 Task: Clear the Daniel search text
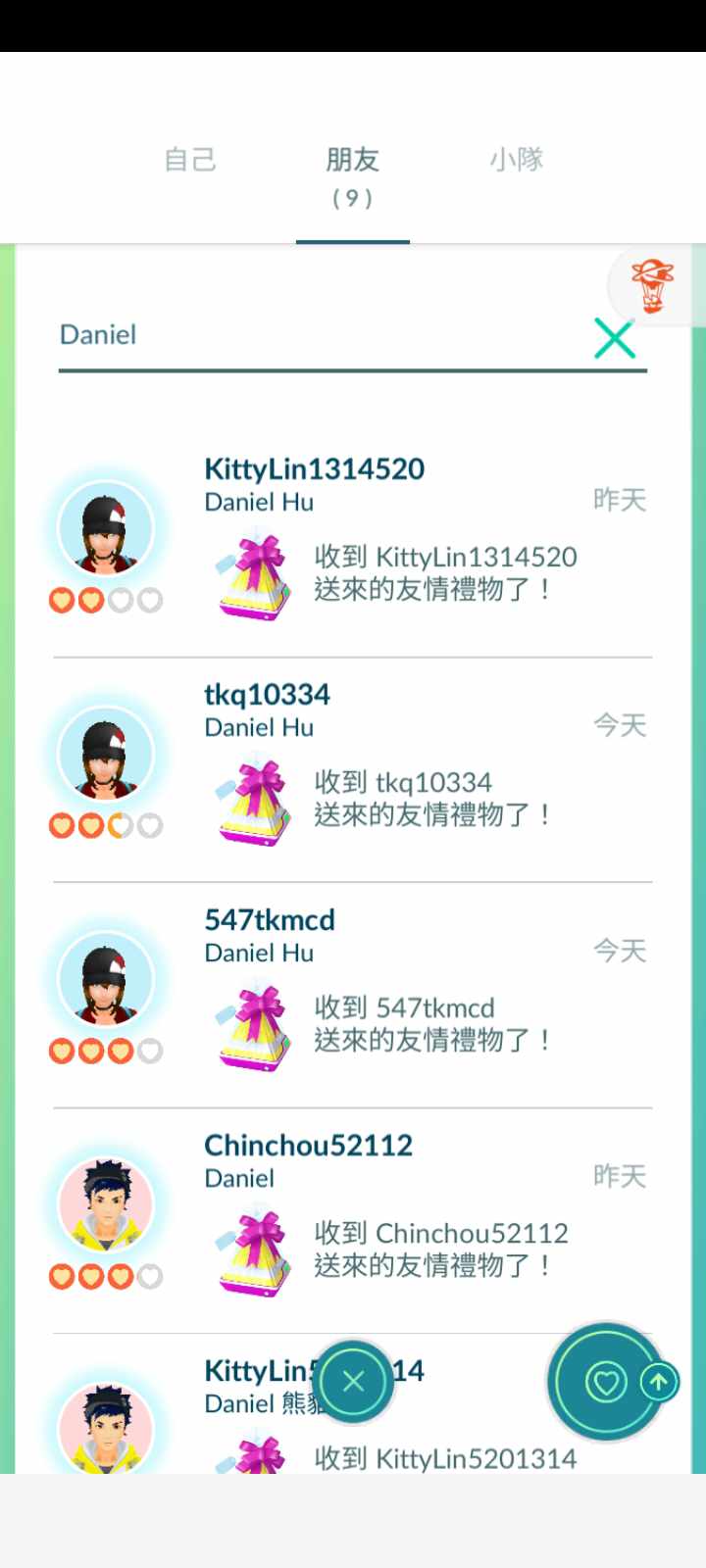[x=615, y=339]
